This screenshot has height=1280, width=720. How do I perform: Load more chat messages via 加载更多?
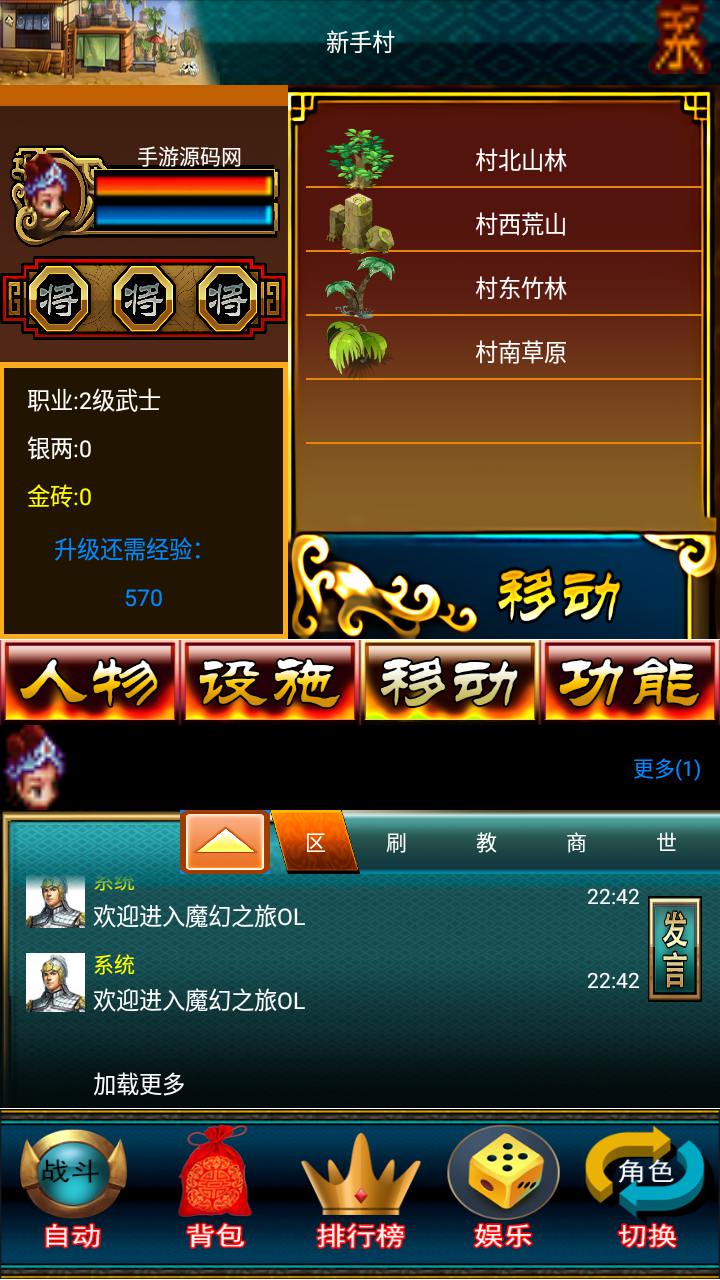pos(139,1084)
